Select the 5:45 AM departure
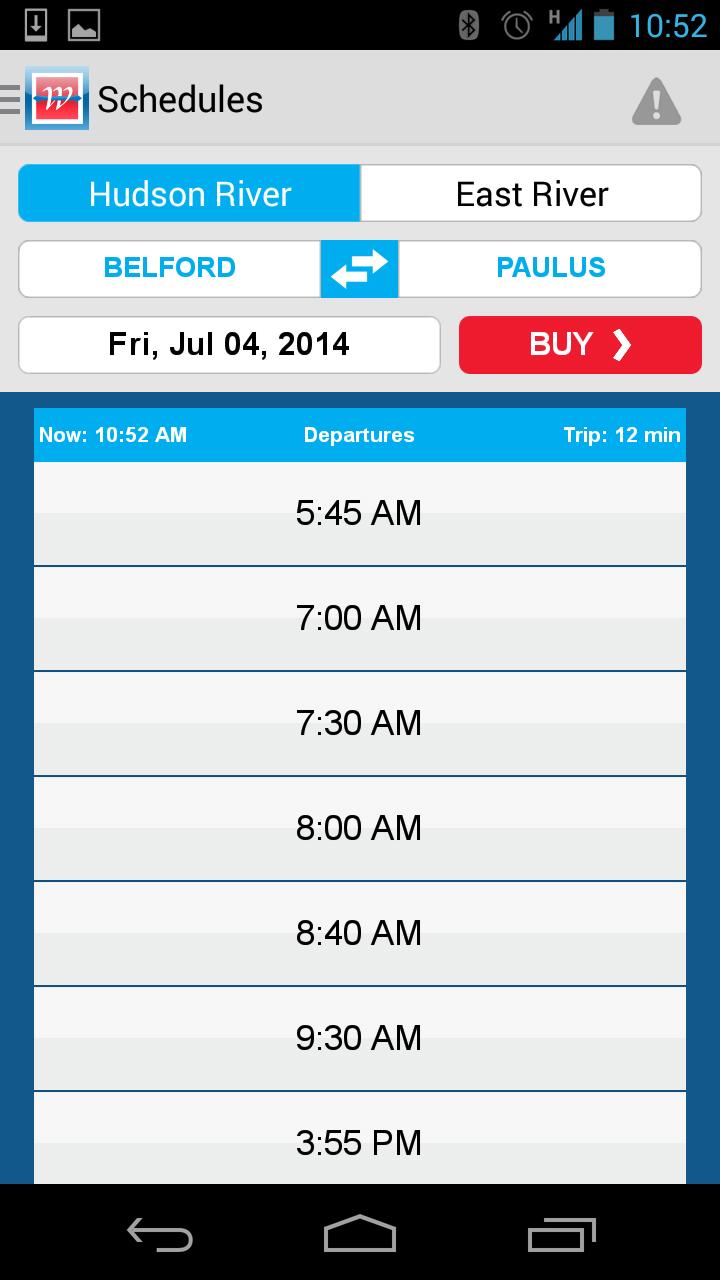The width and height of the screenshot is (720, 1280). click(360, 514)
